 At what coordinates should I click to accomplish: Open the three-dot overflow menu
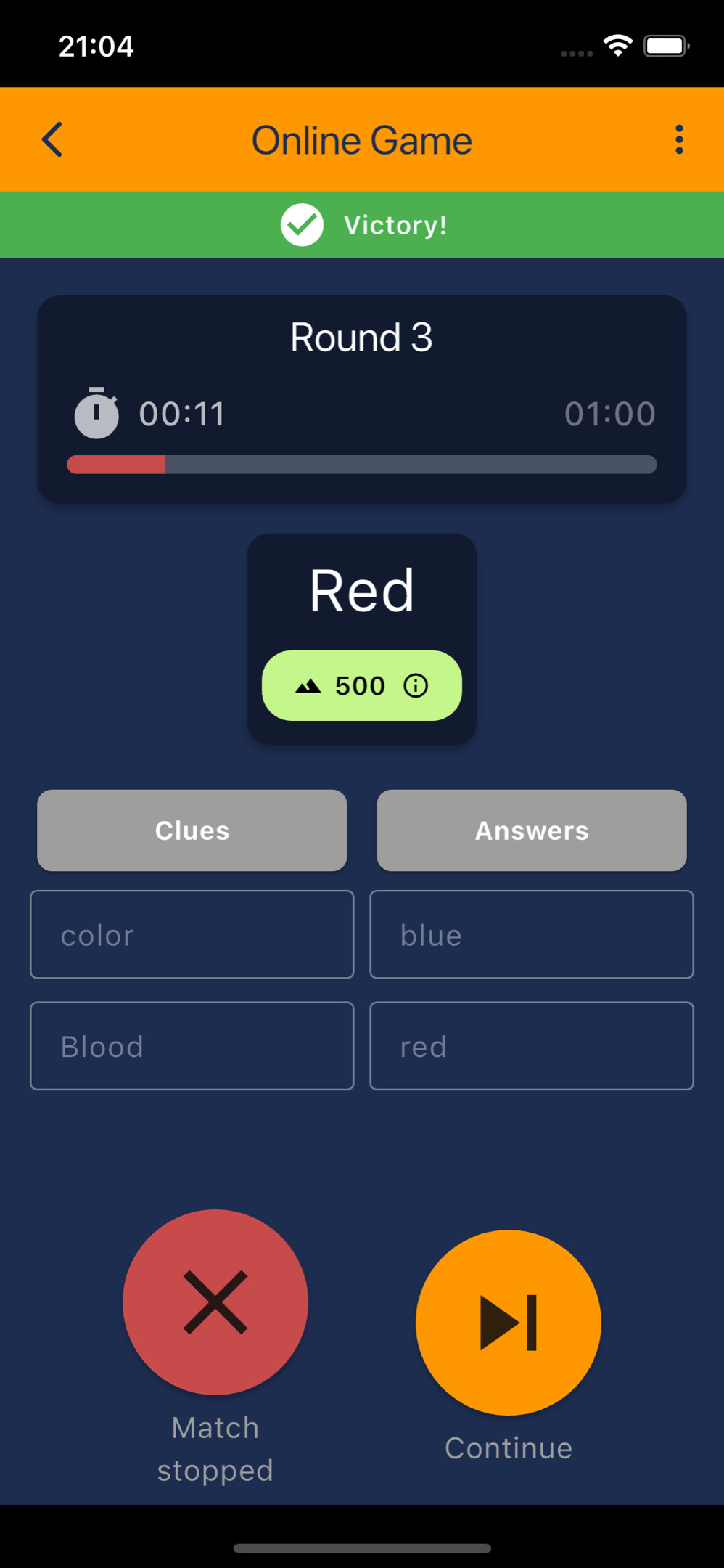coord(679,139)
